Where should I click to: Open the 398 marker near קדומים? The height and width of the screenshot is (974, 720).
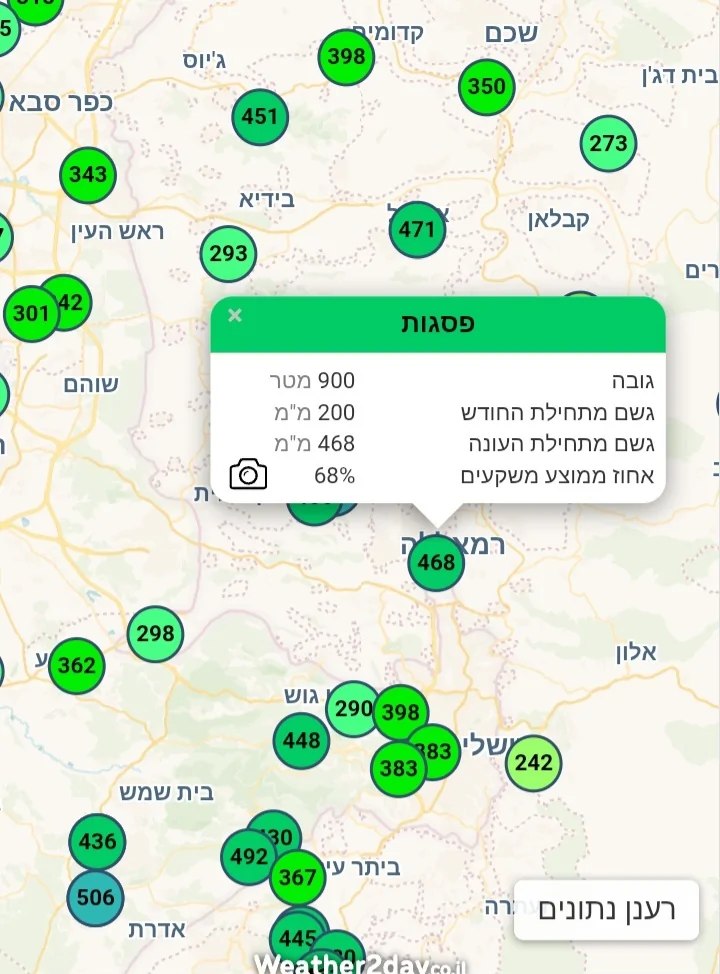[x=346, y=57]
